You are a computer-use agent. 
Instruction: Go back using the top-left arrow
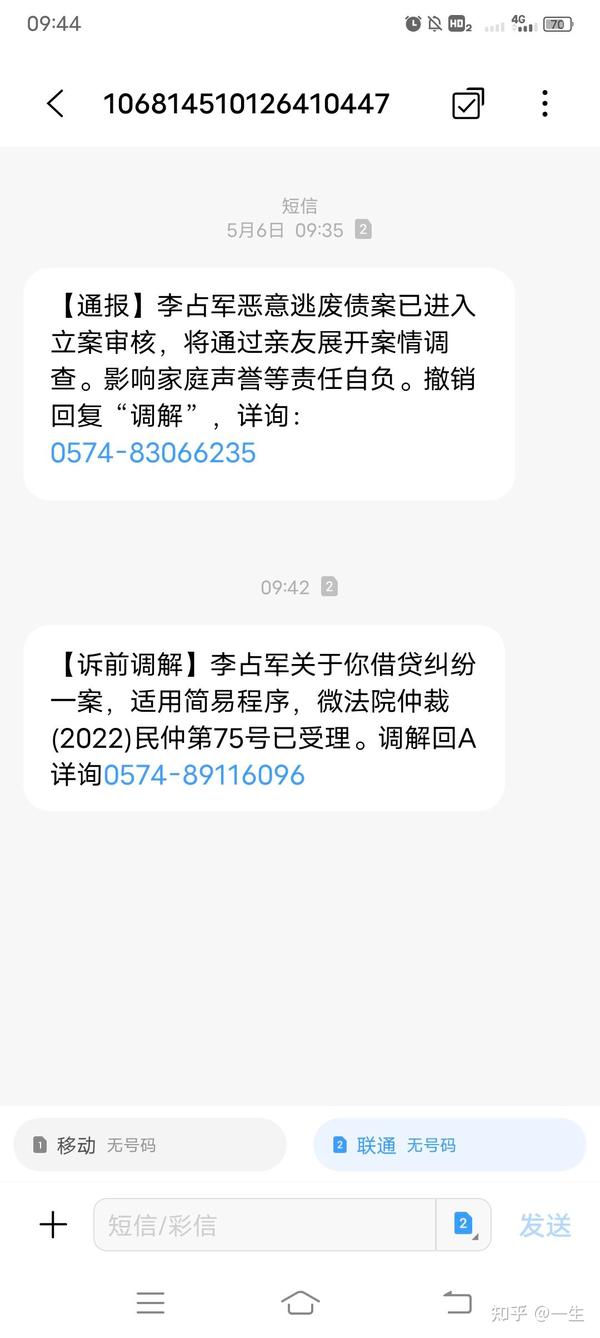[x=56, y=104]
